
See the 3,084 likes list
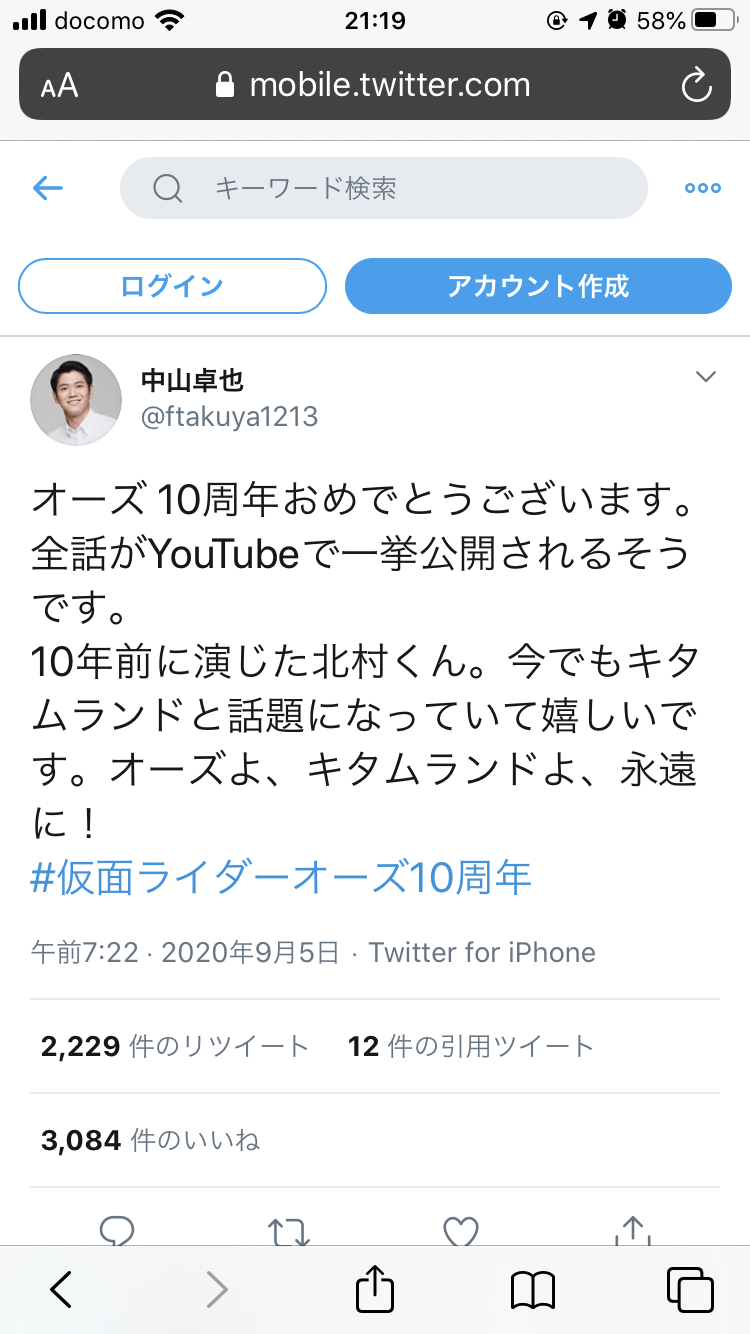tap(150, 1139)
